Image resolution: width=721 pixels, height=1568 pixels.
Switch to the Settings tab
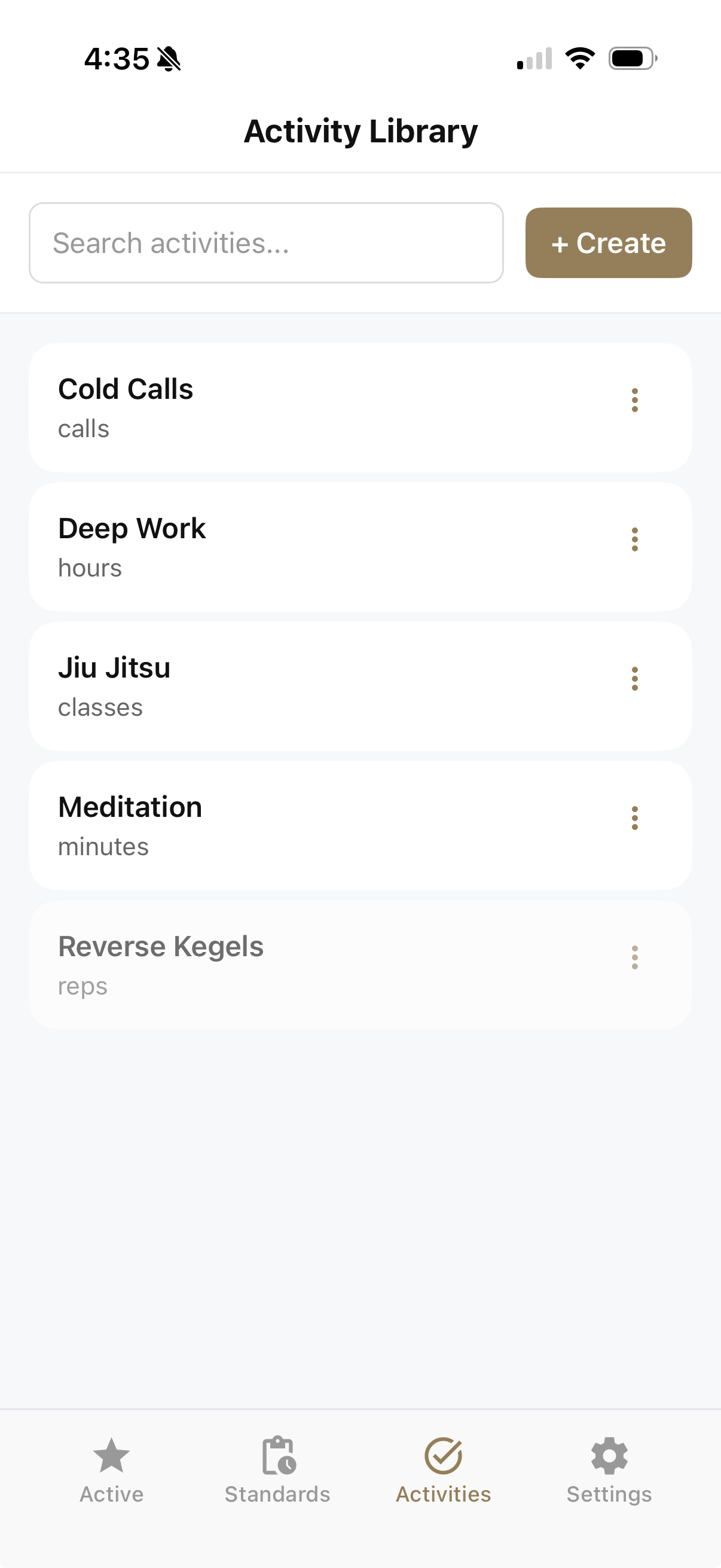(x=609, y=1473)
